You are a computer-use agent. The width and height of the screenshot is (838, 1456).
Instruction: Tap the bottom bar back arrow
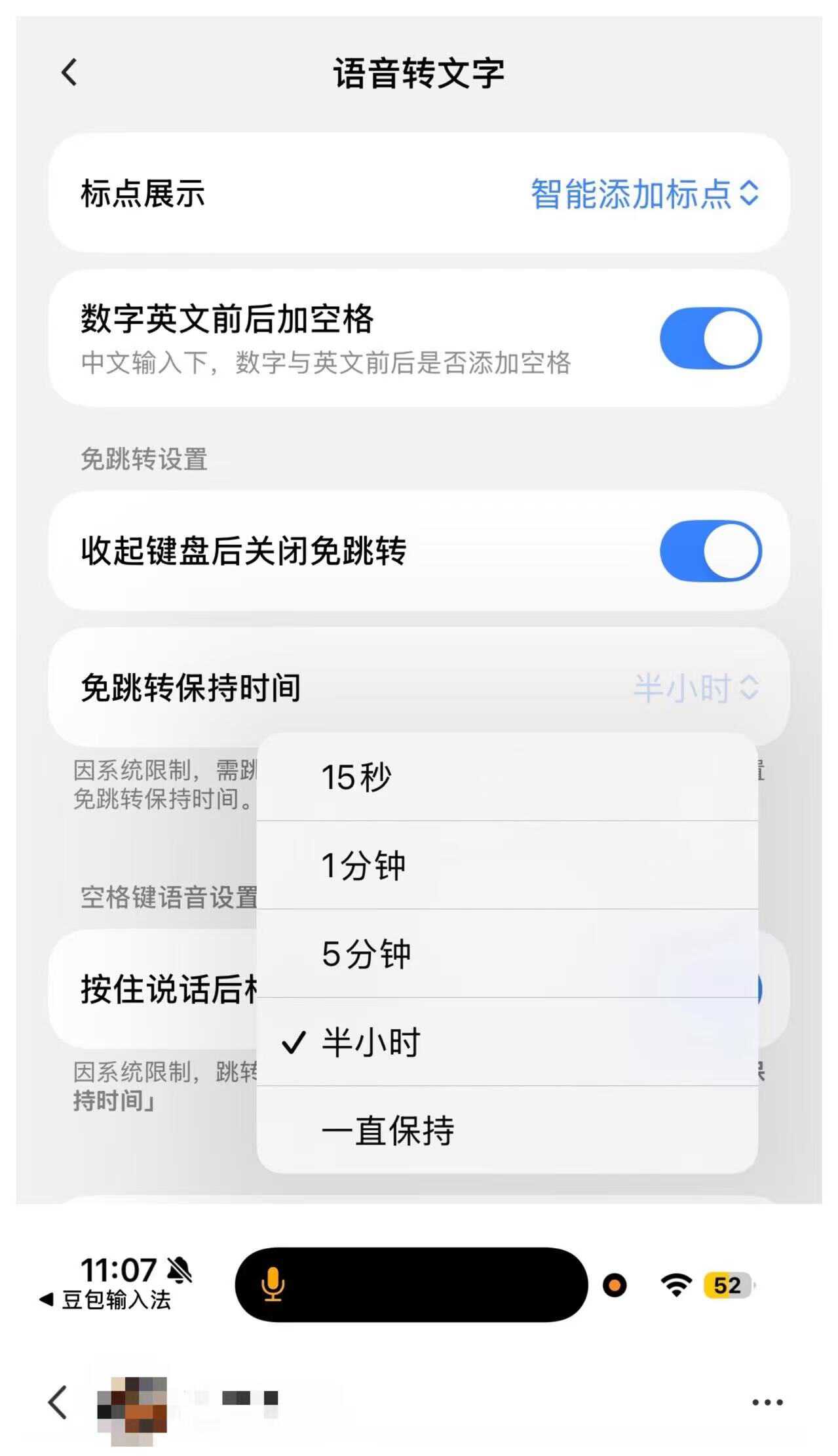click(58, 1402)
